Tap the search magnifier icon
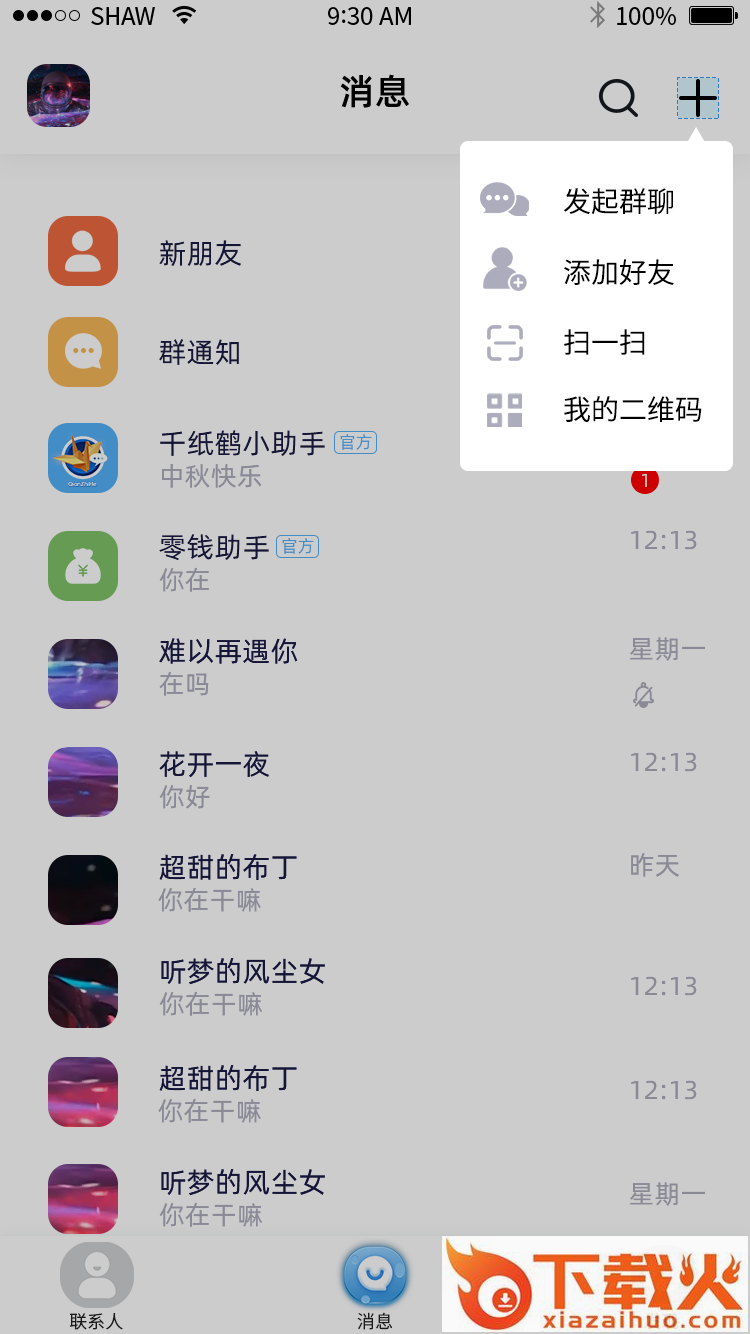 pyautogui.click(x=618, y=98)
